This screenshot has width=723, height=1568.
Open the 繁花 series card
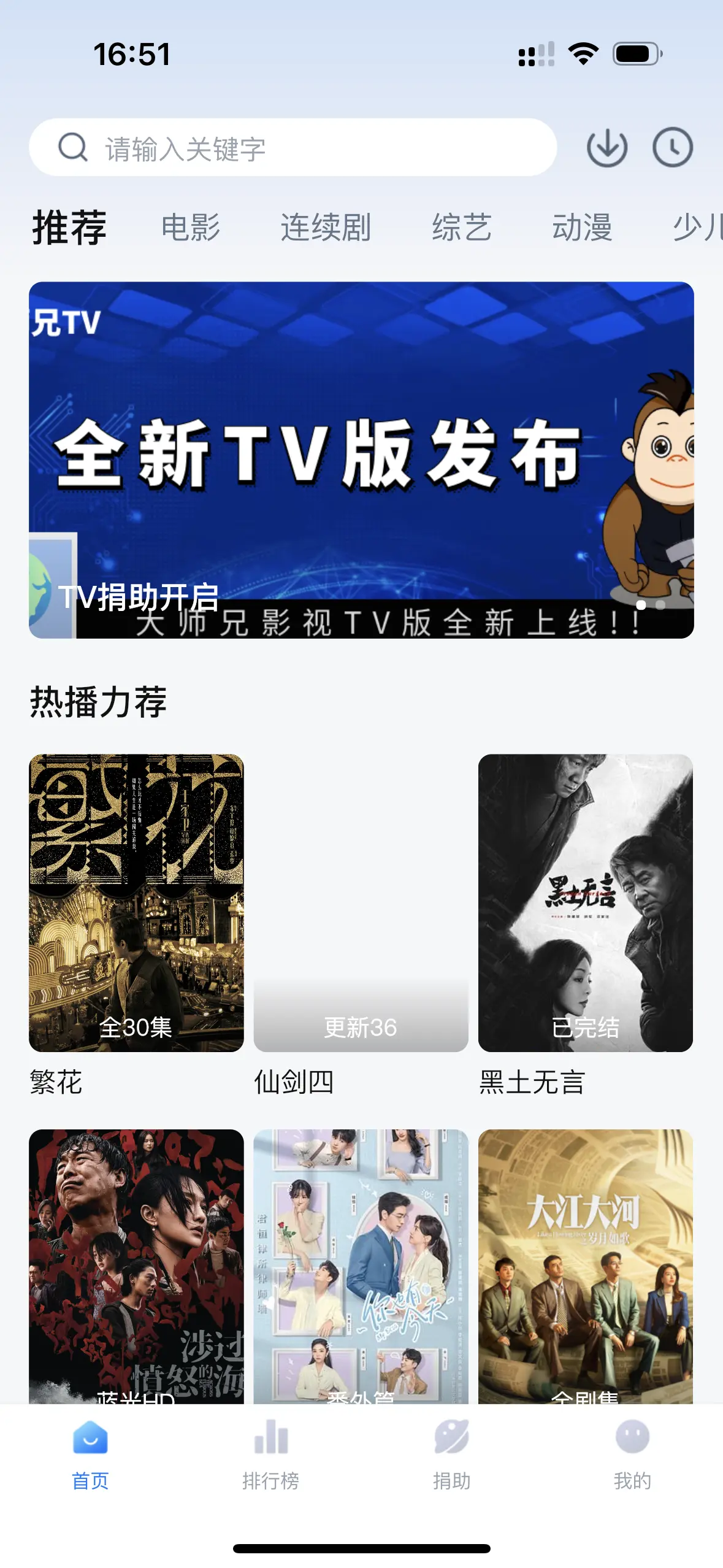136,902
